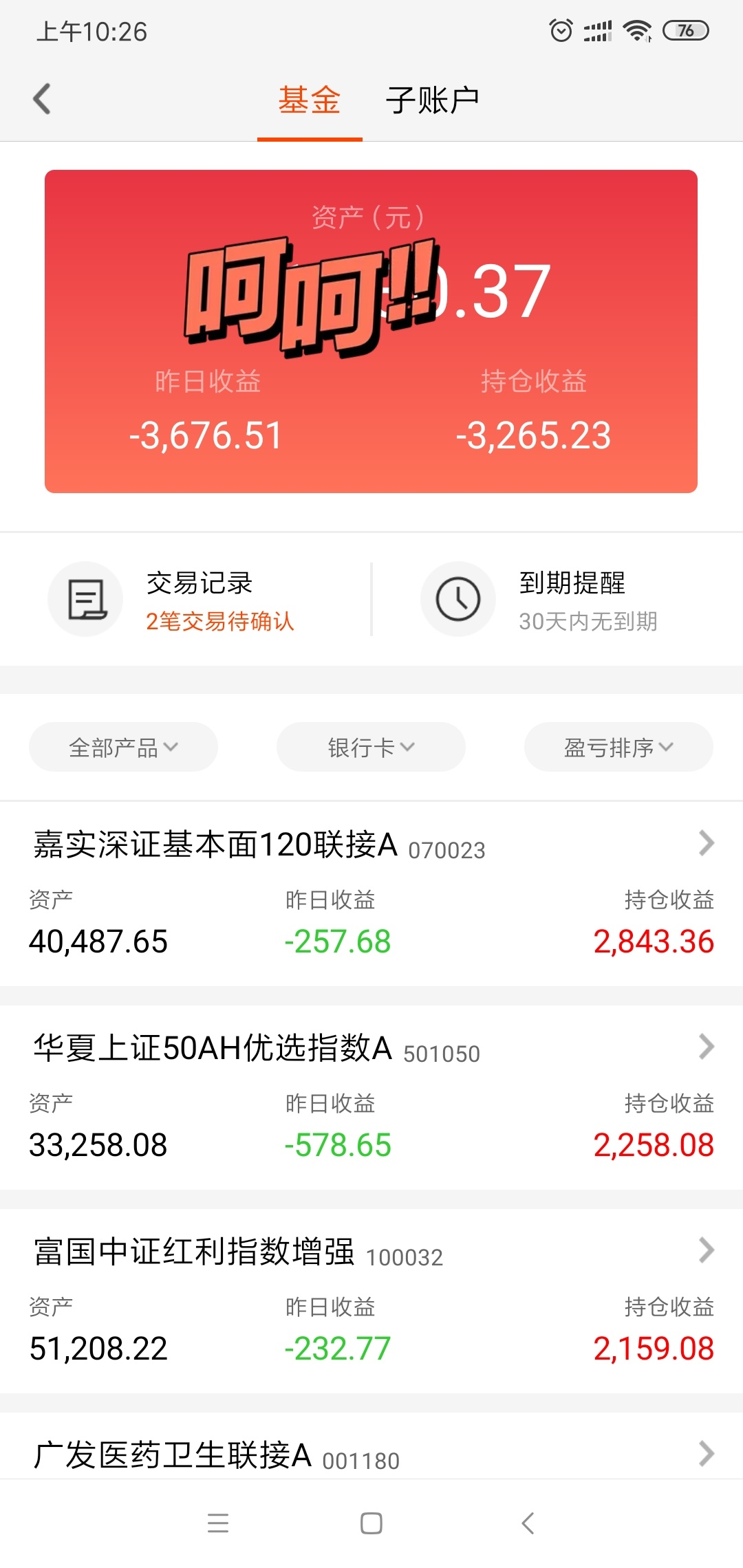Viewport: 743px width, 1568px height.
Task: Open fund 广发医药卫生联接A details
Action: tap(371, 1446)
